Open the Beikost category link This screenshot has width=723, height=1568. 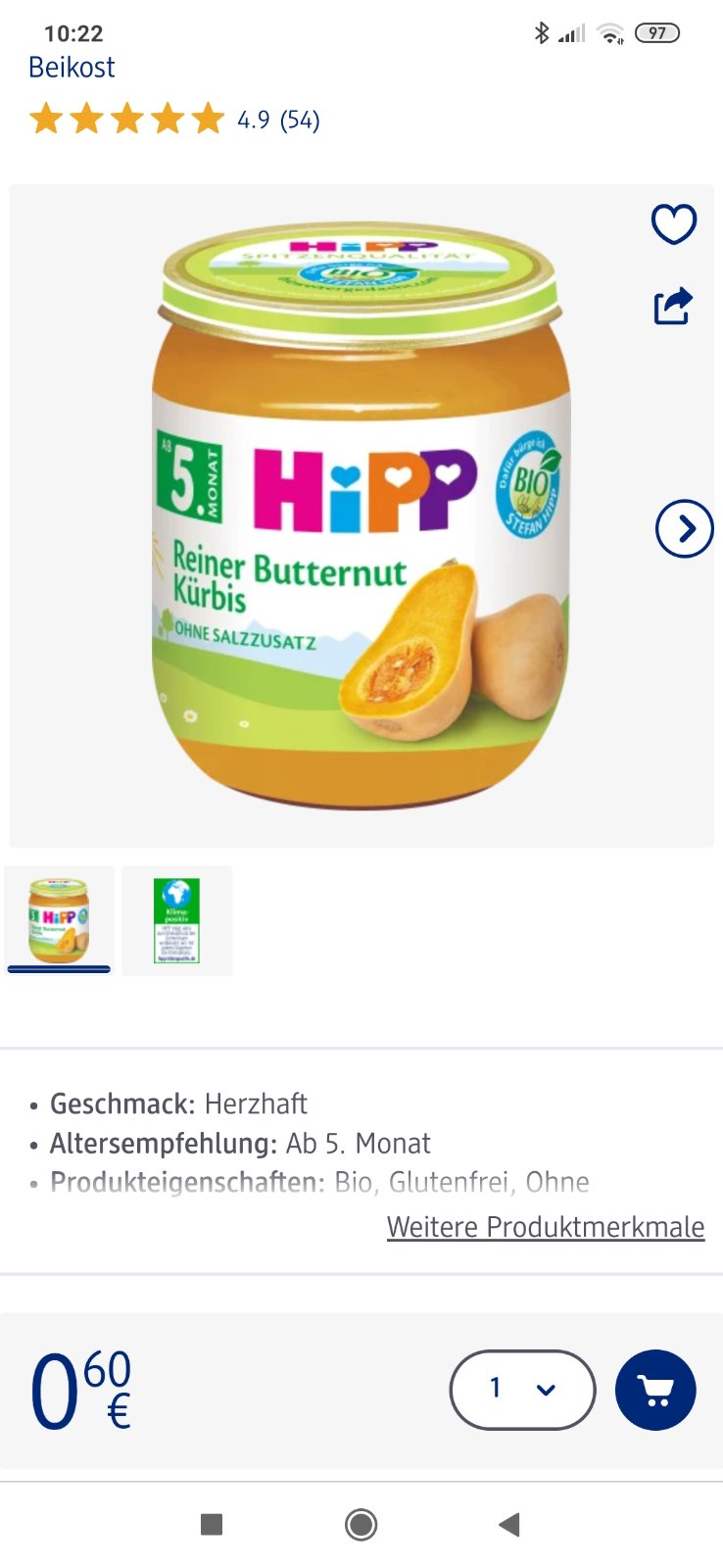point(72,68)
